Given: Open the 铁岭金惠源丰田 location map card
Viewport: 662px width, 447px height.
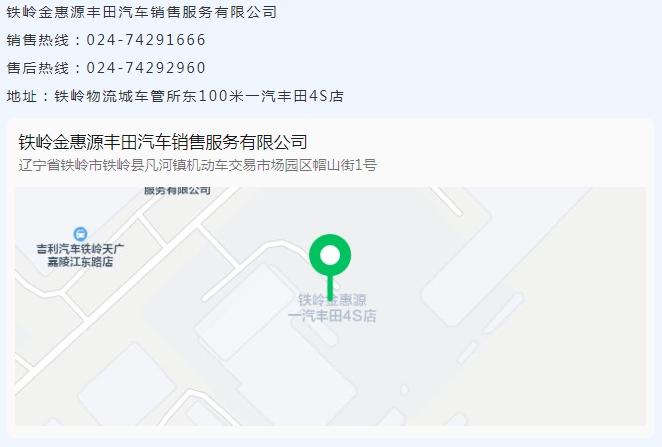Looking at the screenshot, I should click(x=163, y=142).
